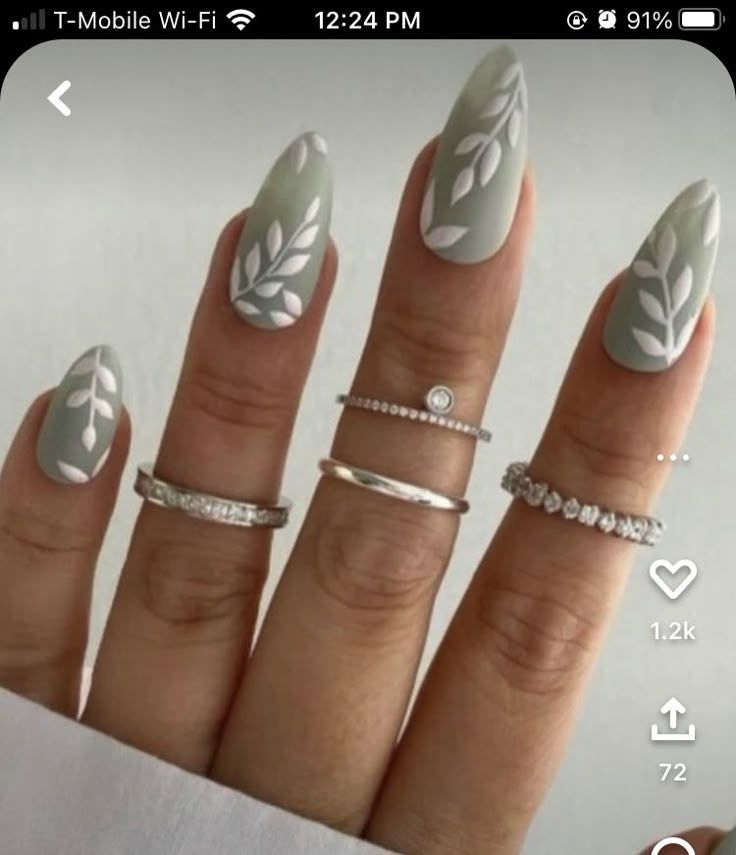Tap the battery indicator showing 91%
The width and height of the screenshot is (736, 855).
tap(697, 18)
